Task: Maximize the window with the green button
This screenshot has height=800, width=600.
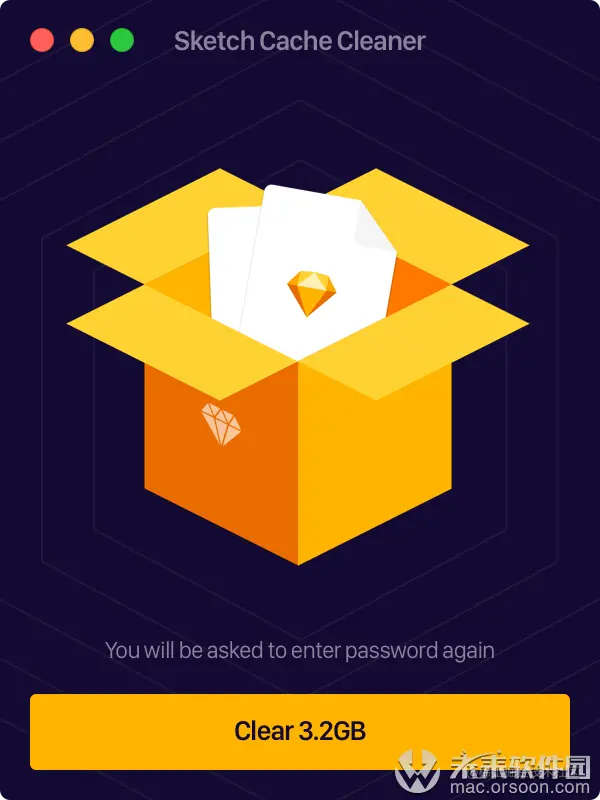Action: 122,41
